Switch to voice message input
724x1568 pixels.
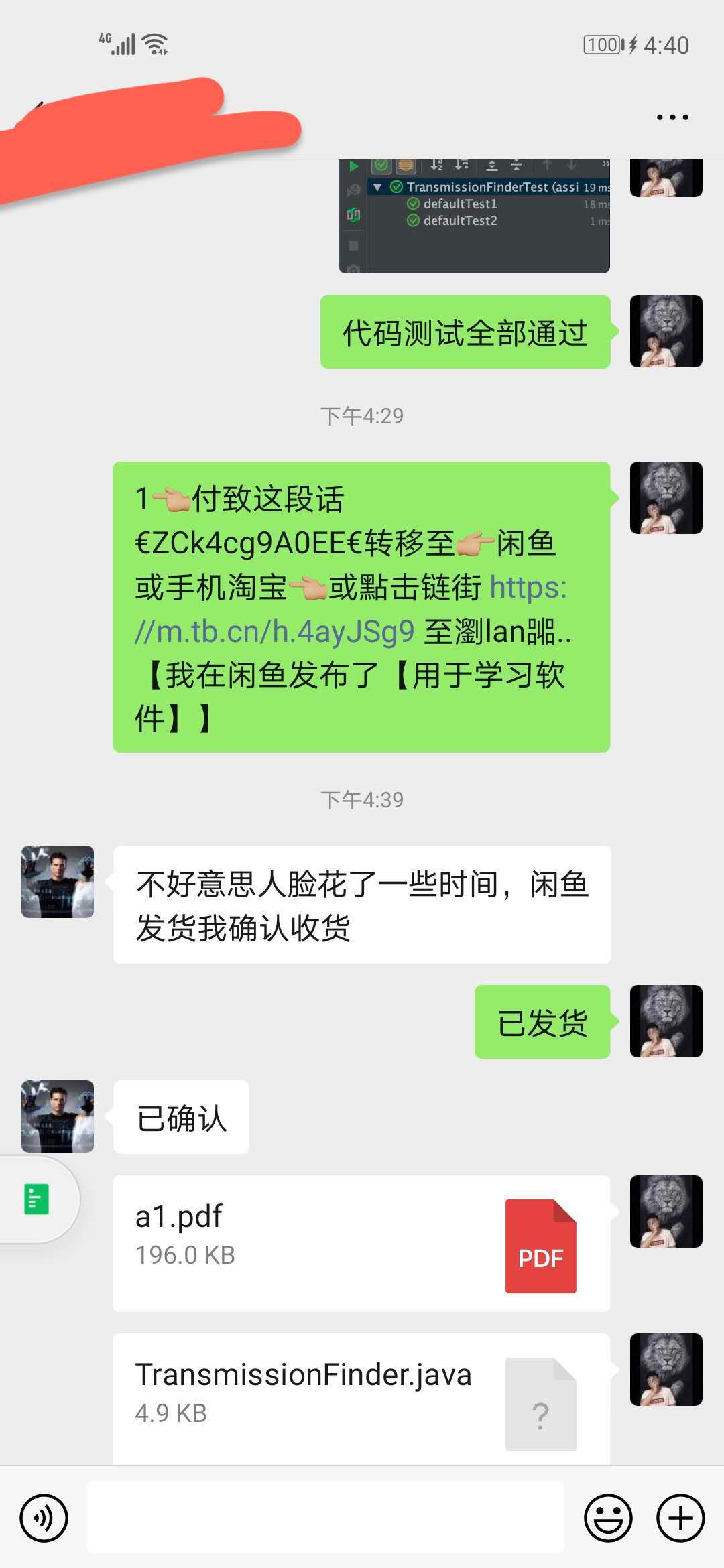pos(44,1518)
